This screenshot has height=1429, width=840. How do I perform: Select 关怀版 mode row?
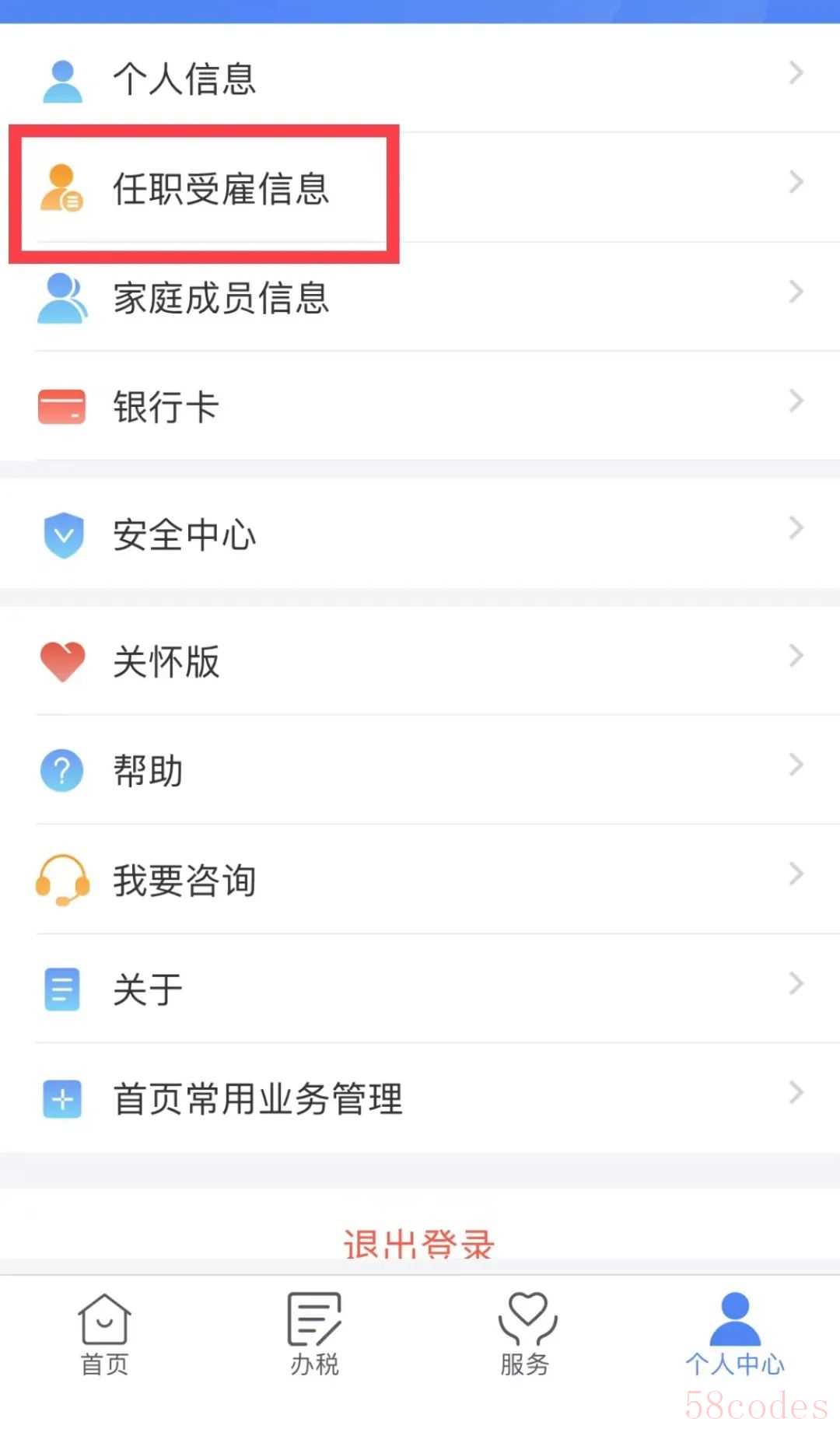pyautogui.click(x=420, y=661)
